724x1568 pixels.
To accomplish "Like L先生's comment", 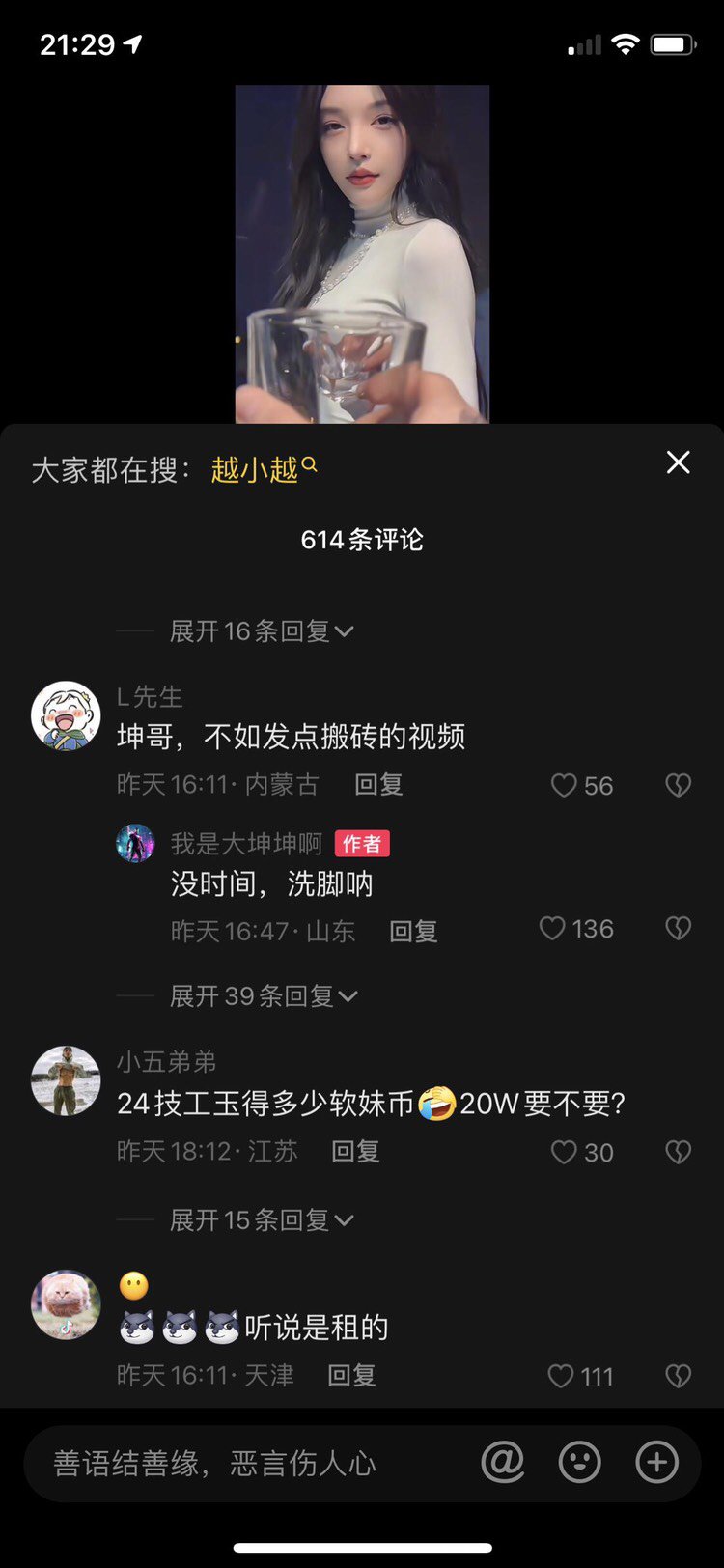I will tap(581, 786).
